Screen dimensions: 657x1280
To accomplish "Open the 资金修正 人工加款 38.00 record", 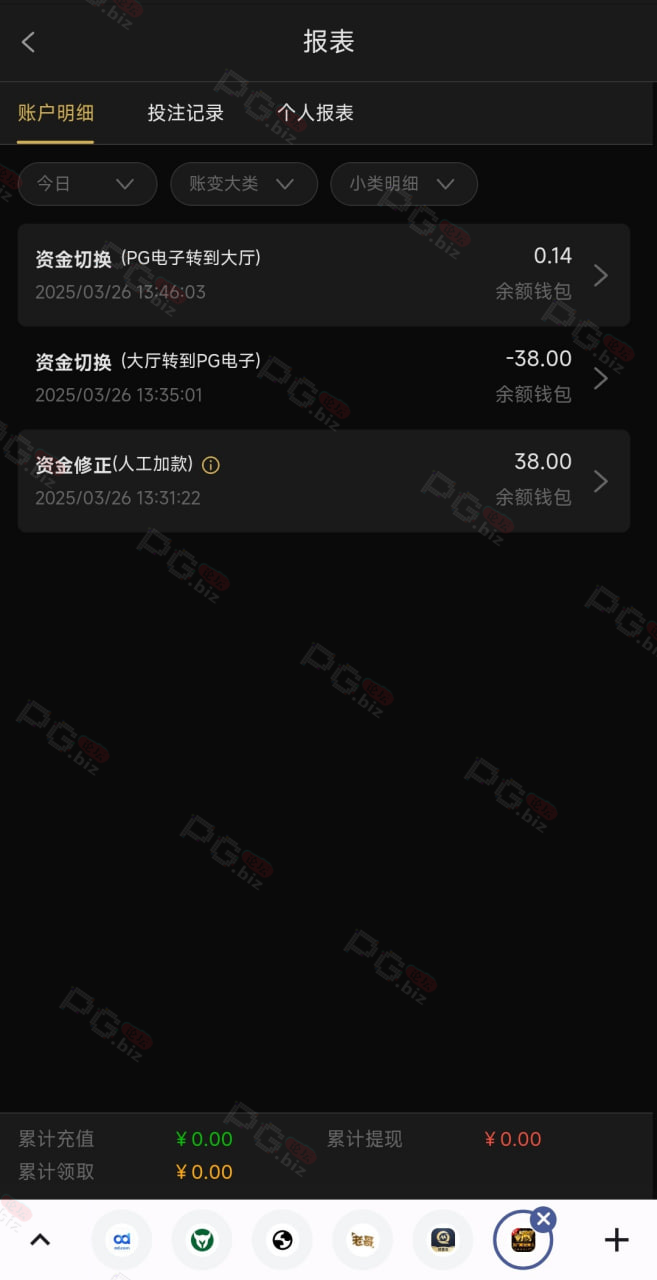I will (x=324, y=481).
